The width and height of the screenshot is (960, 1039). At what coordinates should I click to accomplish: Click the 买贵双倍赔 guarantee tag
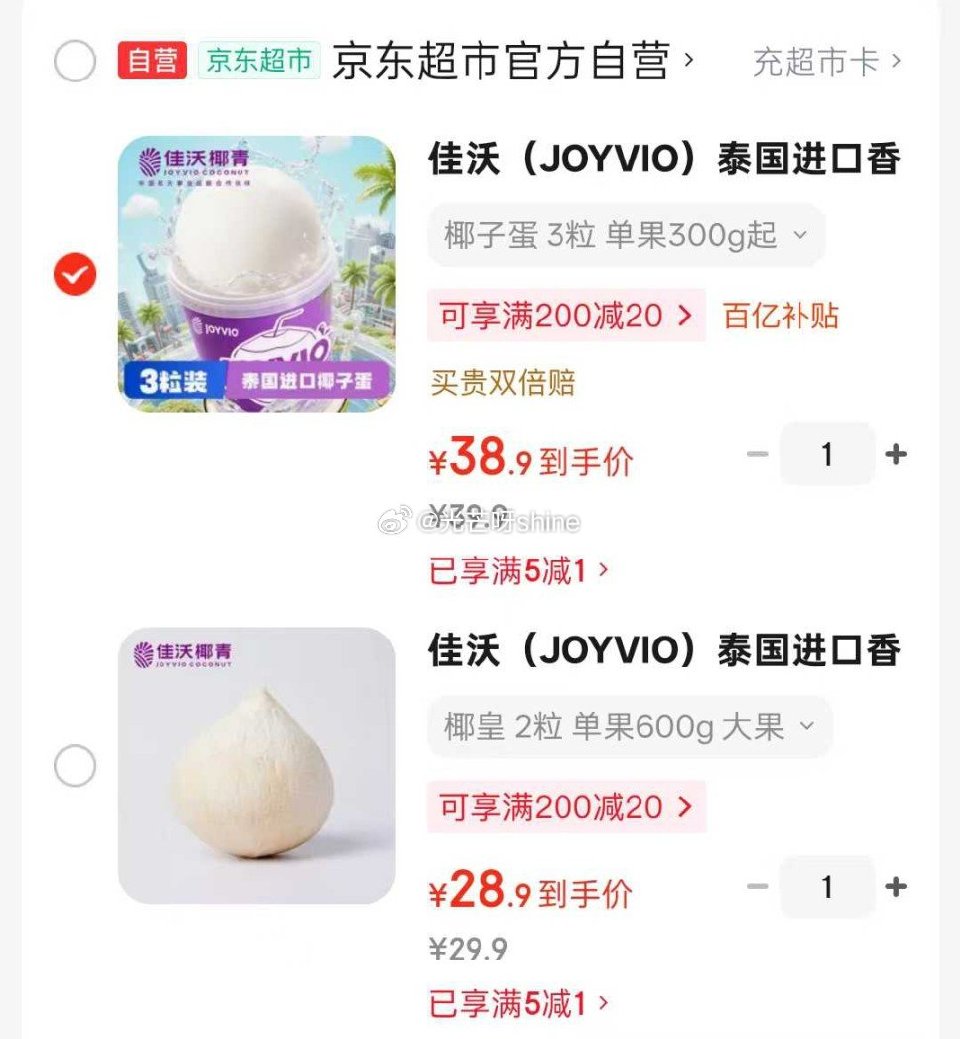click(x=504, y=383)
